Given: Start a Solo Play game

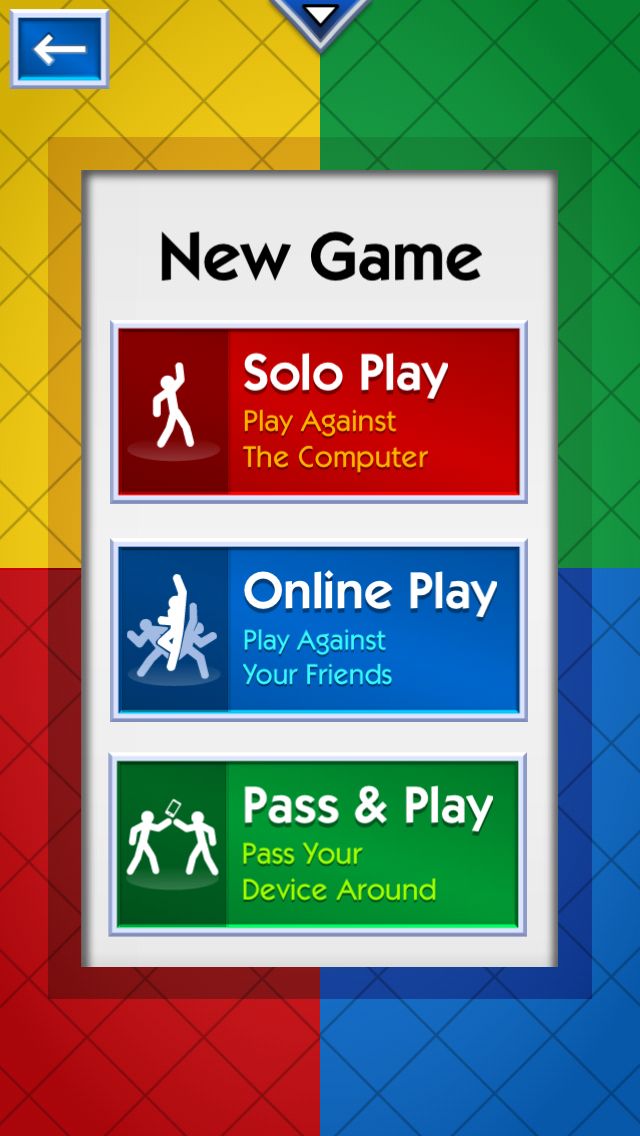Looking at the screenshot, I should 318,412.
